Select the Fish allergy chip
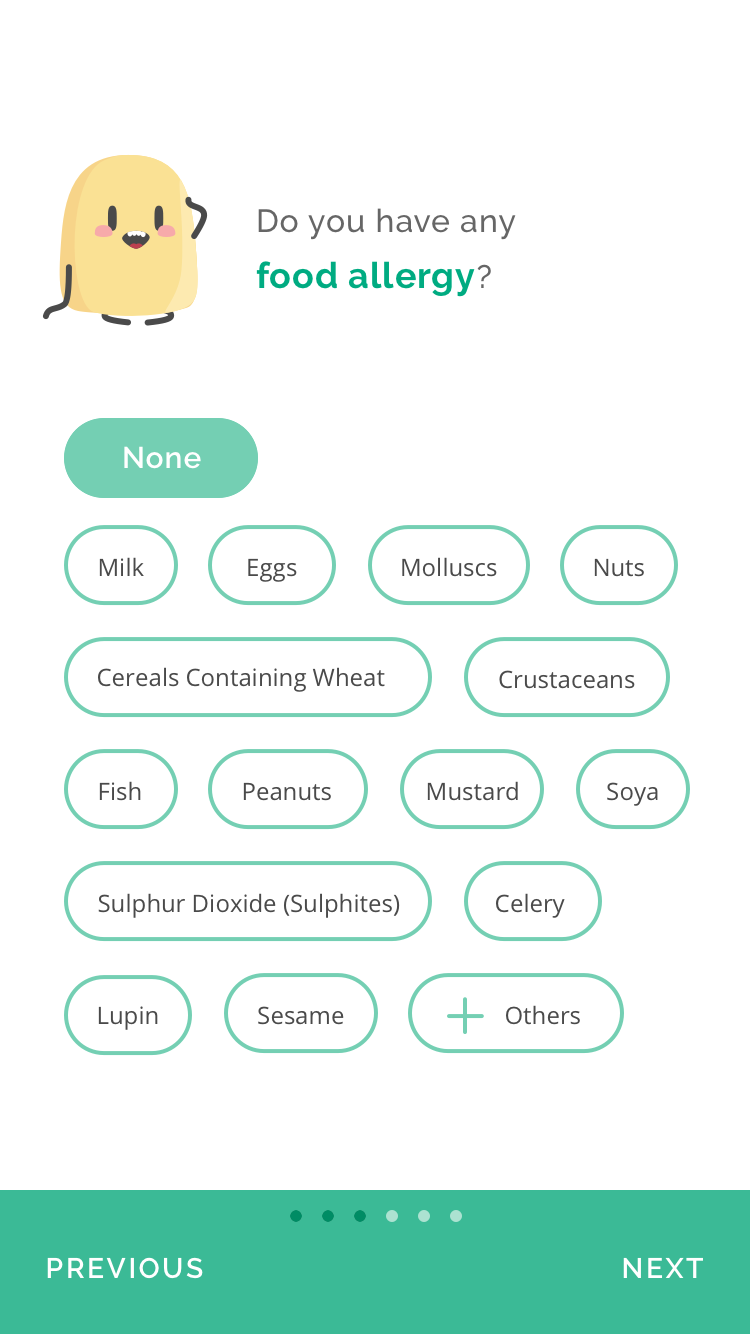Image resolution: width=750 pixels, height=1334 pixels. point(121,790)
